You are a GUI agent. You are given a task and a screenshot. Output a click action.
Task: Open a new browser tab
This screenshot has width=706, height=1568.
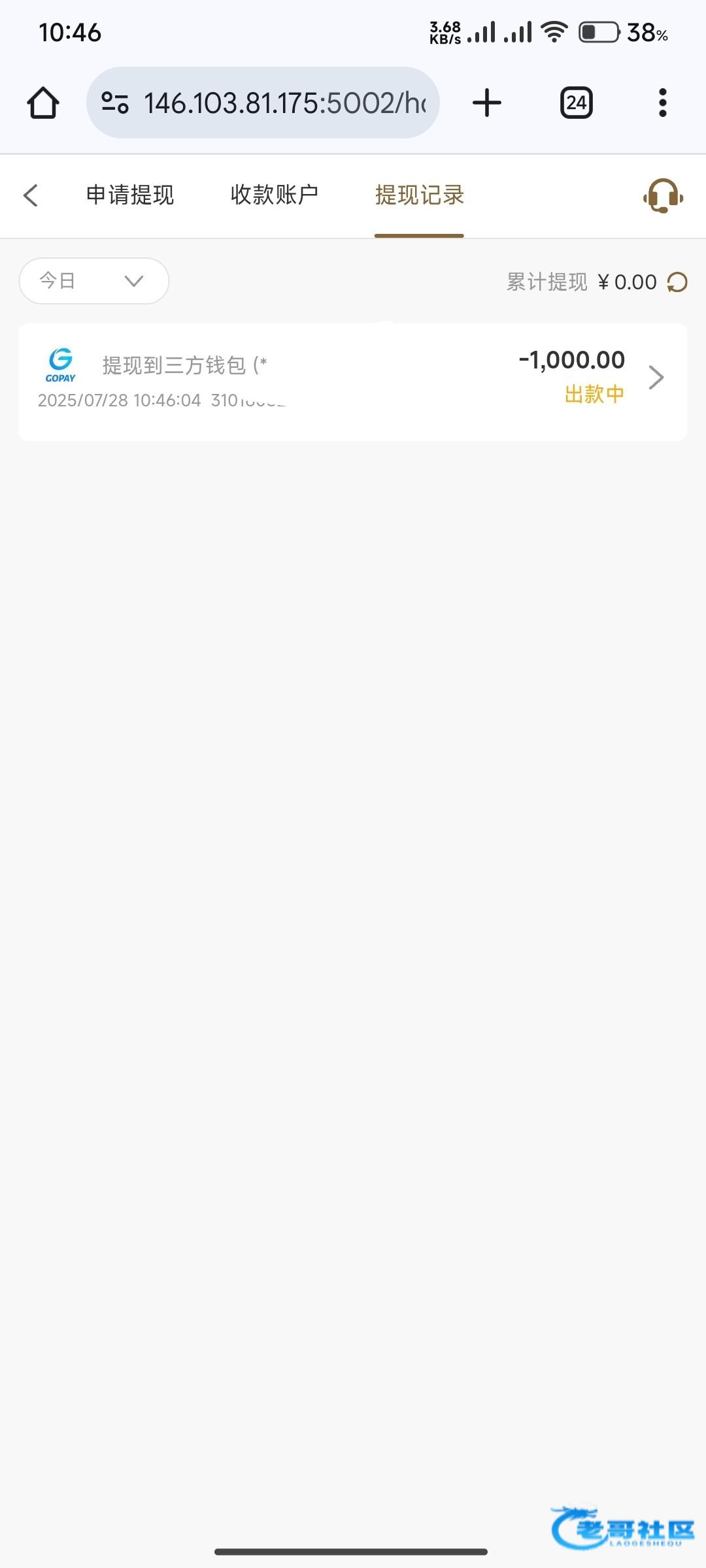486,103
